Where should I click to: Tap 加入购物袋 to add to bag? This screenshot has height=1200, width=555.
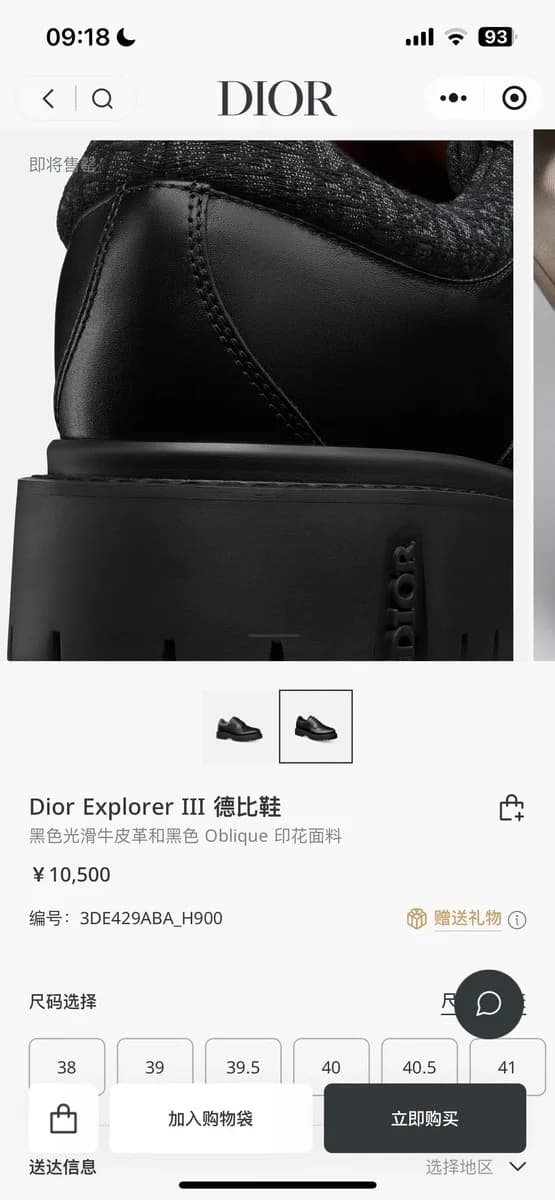tap(210, 1118)
